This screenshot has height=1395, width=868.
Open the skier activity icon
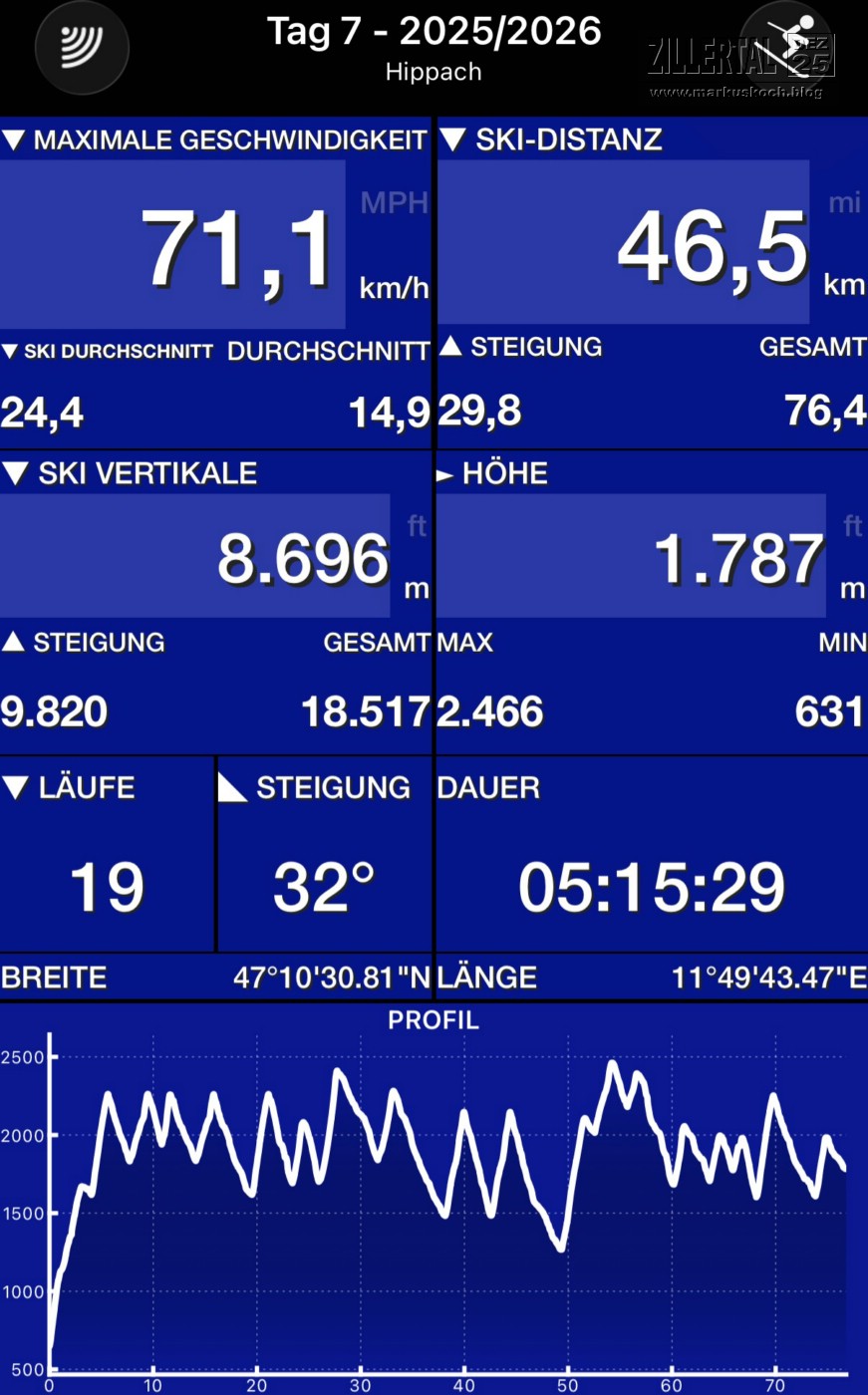point(785,47)
